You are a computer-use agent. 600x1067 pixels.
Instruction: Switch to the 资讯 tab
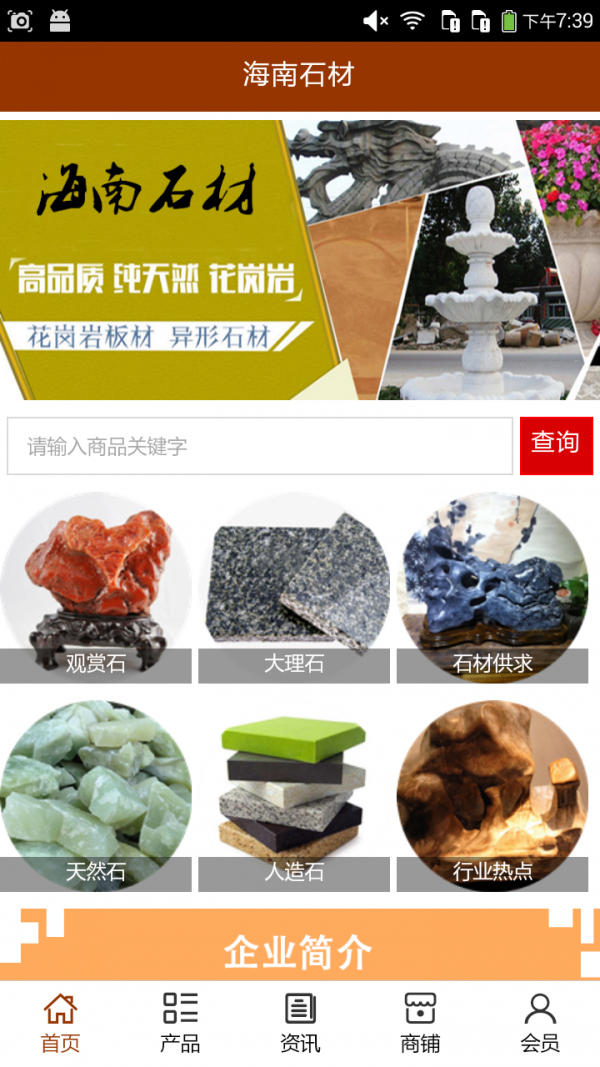pyautogui.click(x=300, y=1023)
